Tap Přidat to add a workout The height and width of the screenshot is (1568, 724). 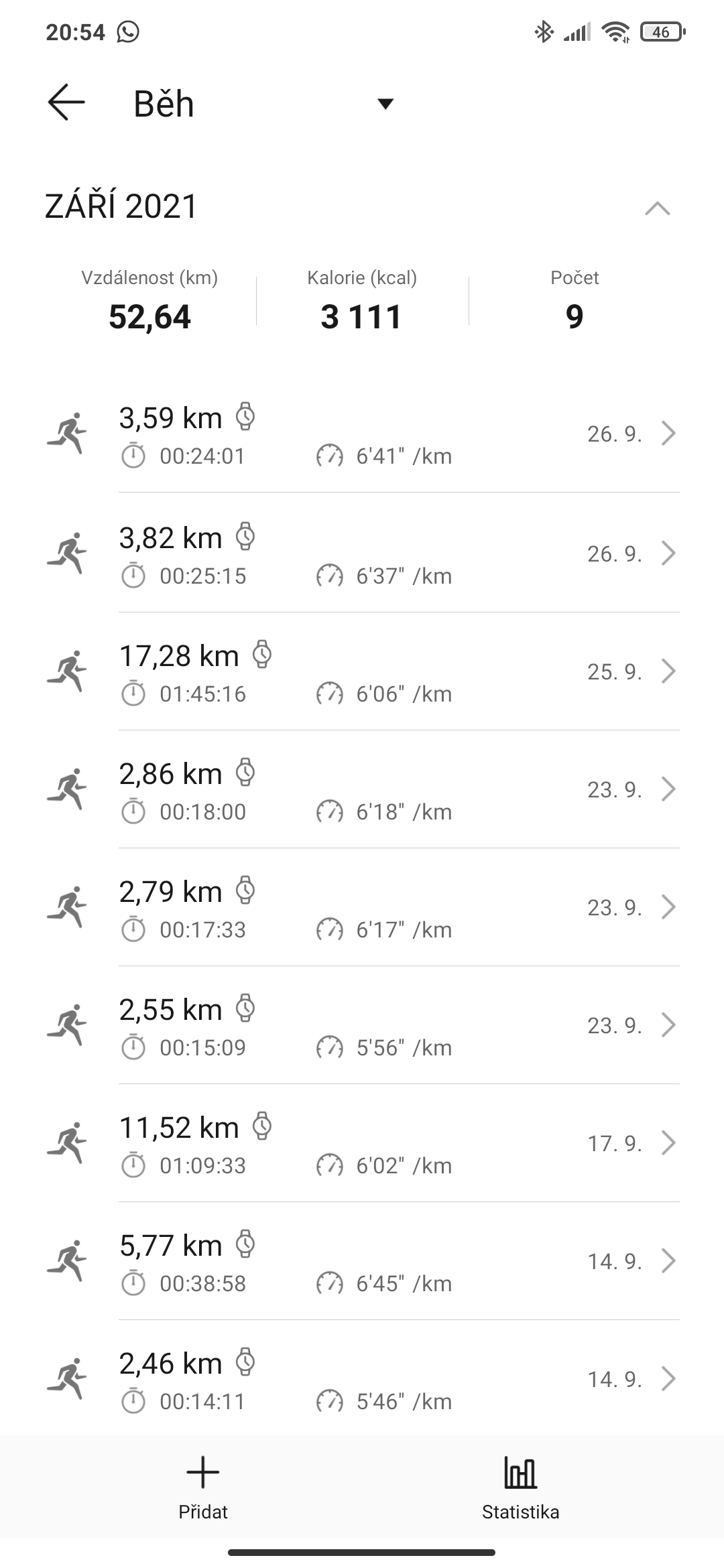203,1488
